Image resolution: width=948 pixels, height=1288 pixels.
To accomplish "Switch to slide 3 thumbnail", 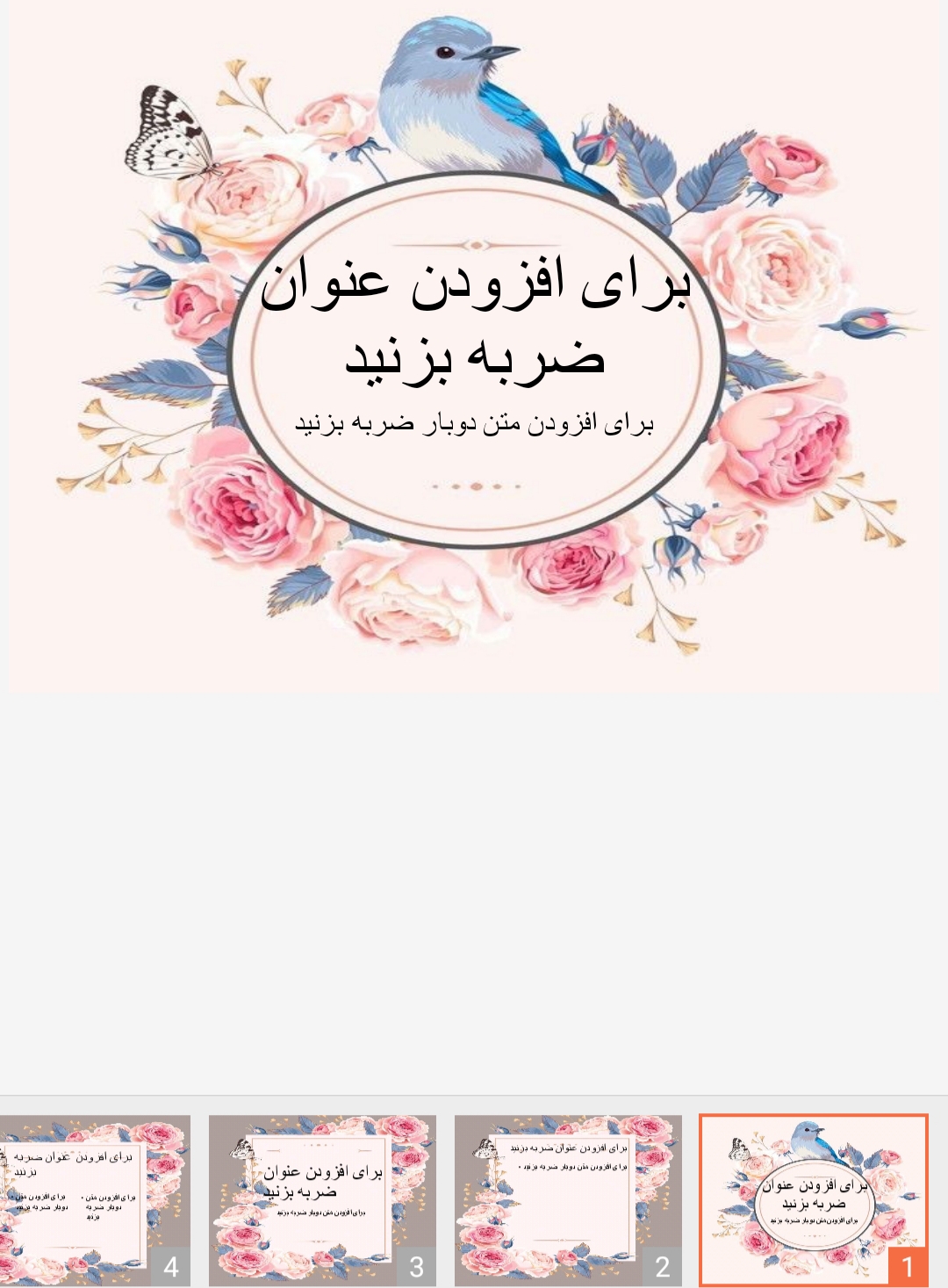I will coord(322,1201).
